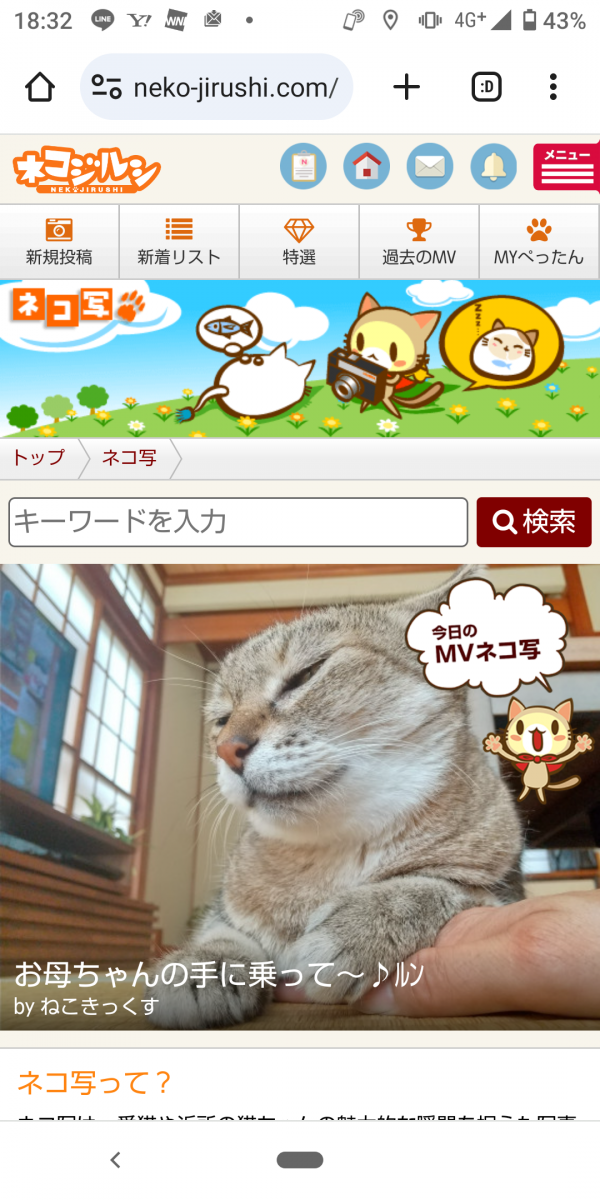600x1200 pixels.
Task: Open the browser overflow menu
Action: [x=553, y=88]
